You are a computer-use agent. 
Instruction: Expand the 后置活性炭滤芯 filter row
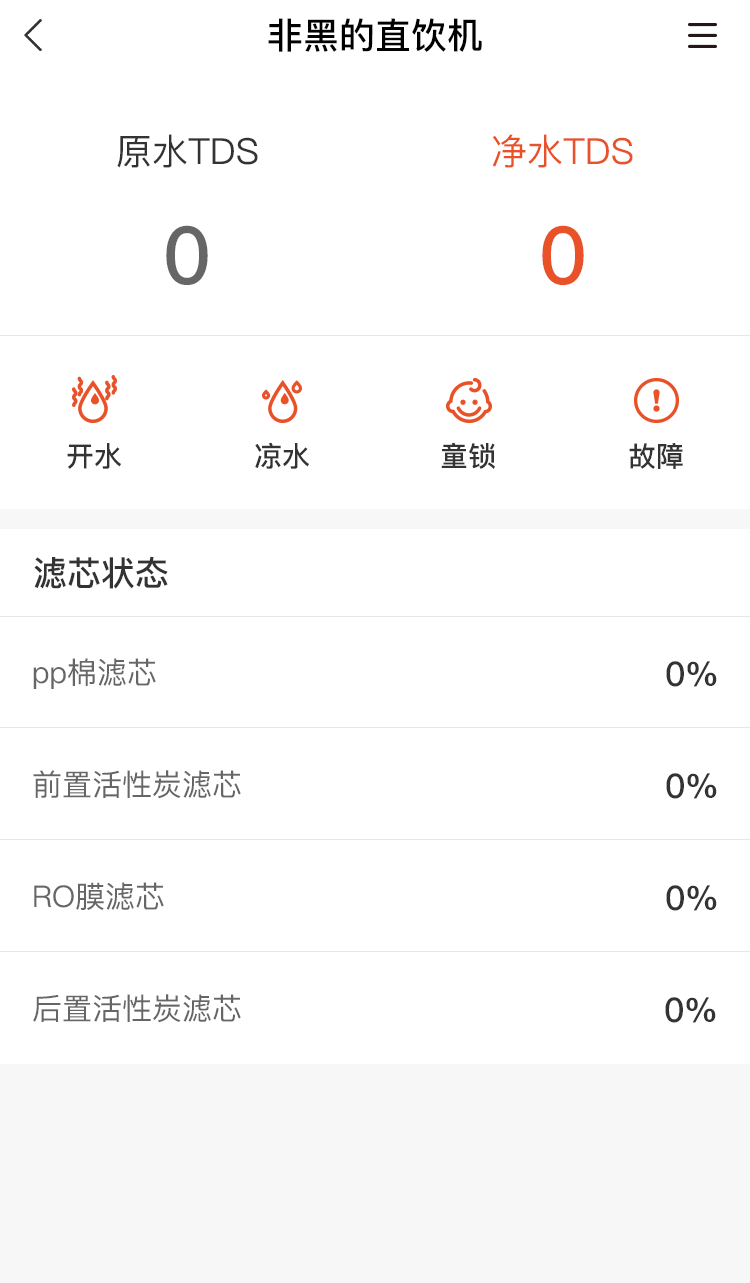(375, 1009)
